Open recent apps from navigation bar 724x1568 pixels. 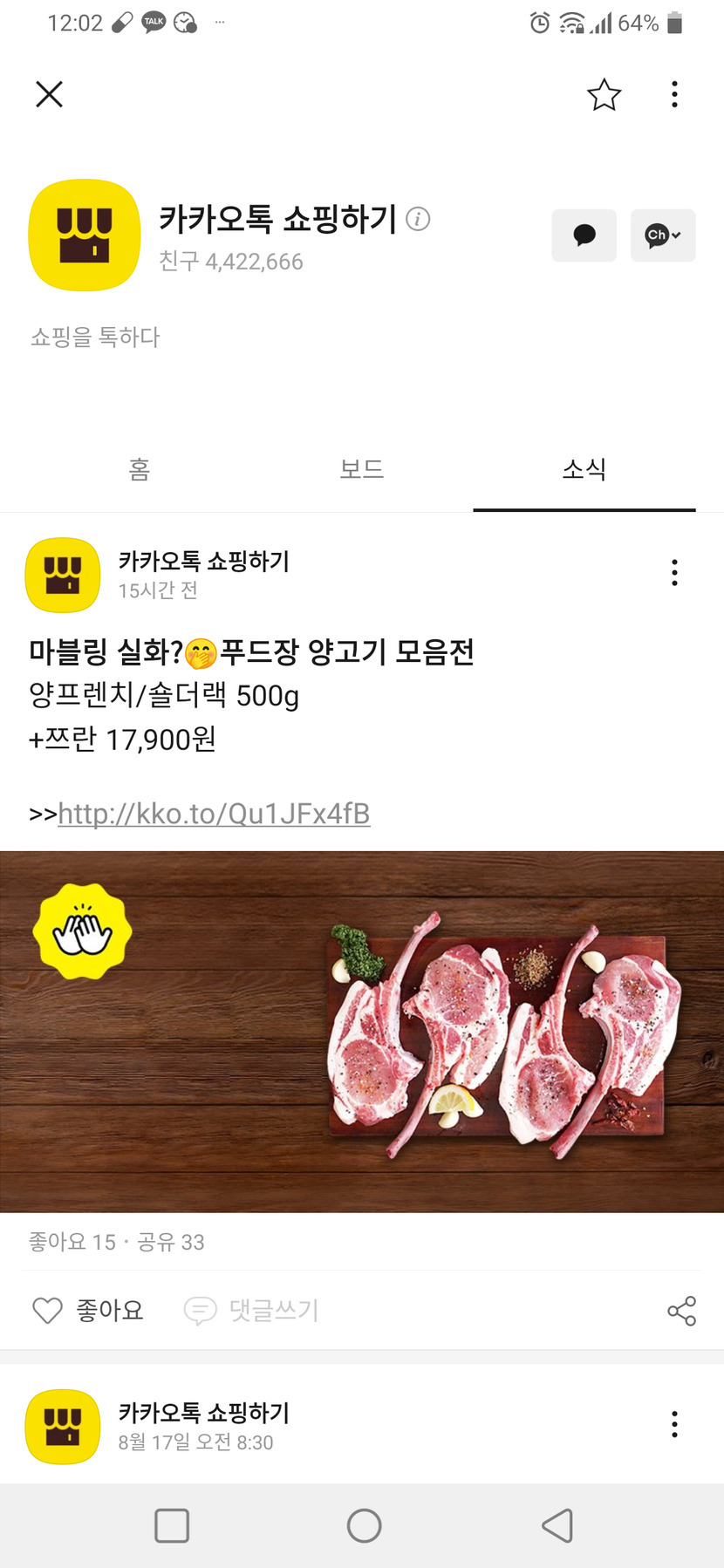(172, 1526)
